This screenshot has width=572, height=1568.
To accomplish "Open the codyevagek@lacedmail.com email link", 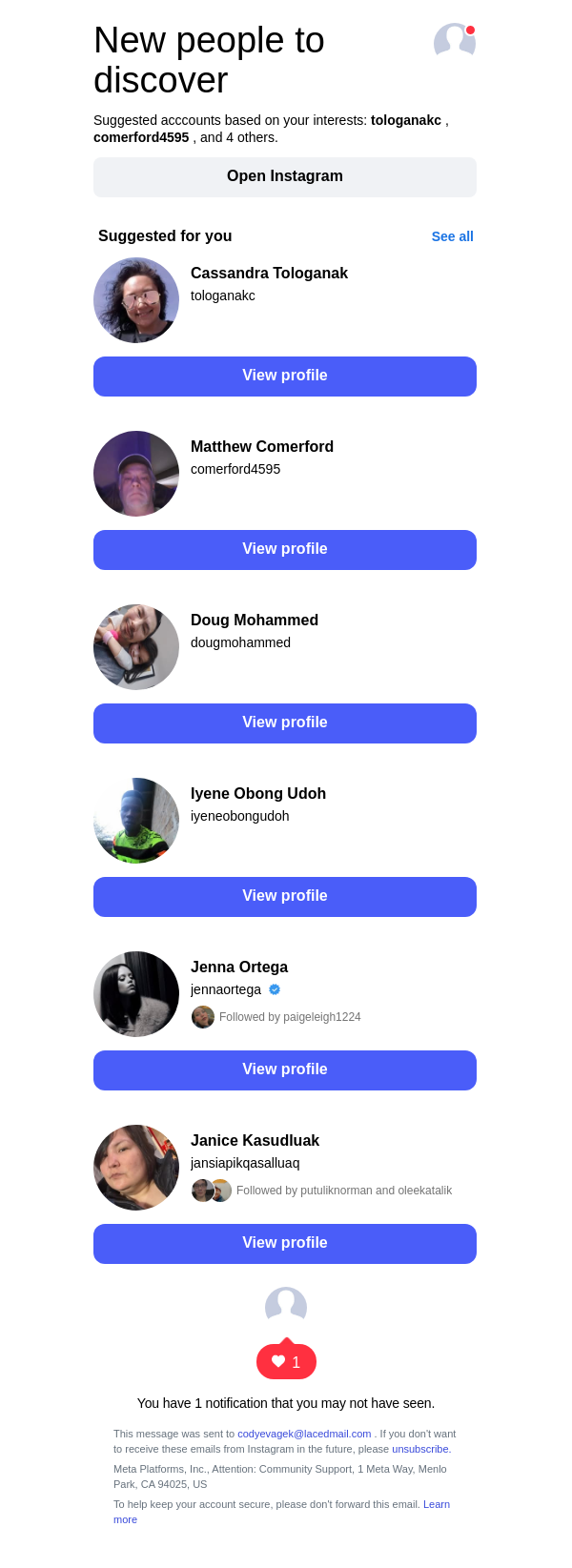I will [304, 1434].
